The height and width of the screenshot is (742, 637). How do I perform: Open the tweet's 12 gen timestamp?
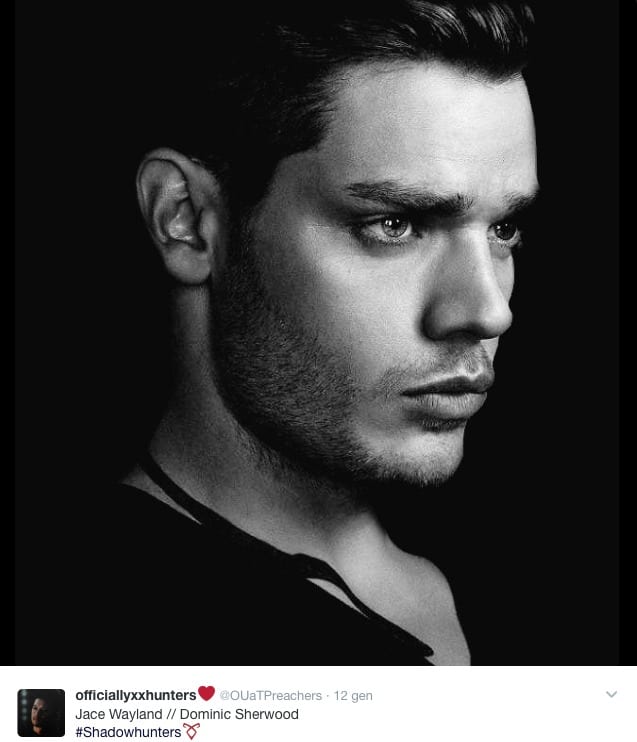click(x=354, y=695)
